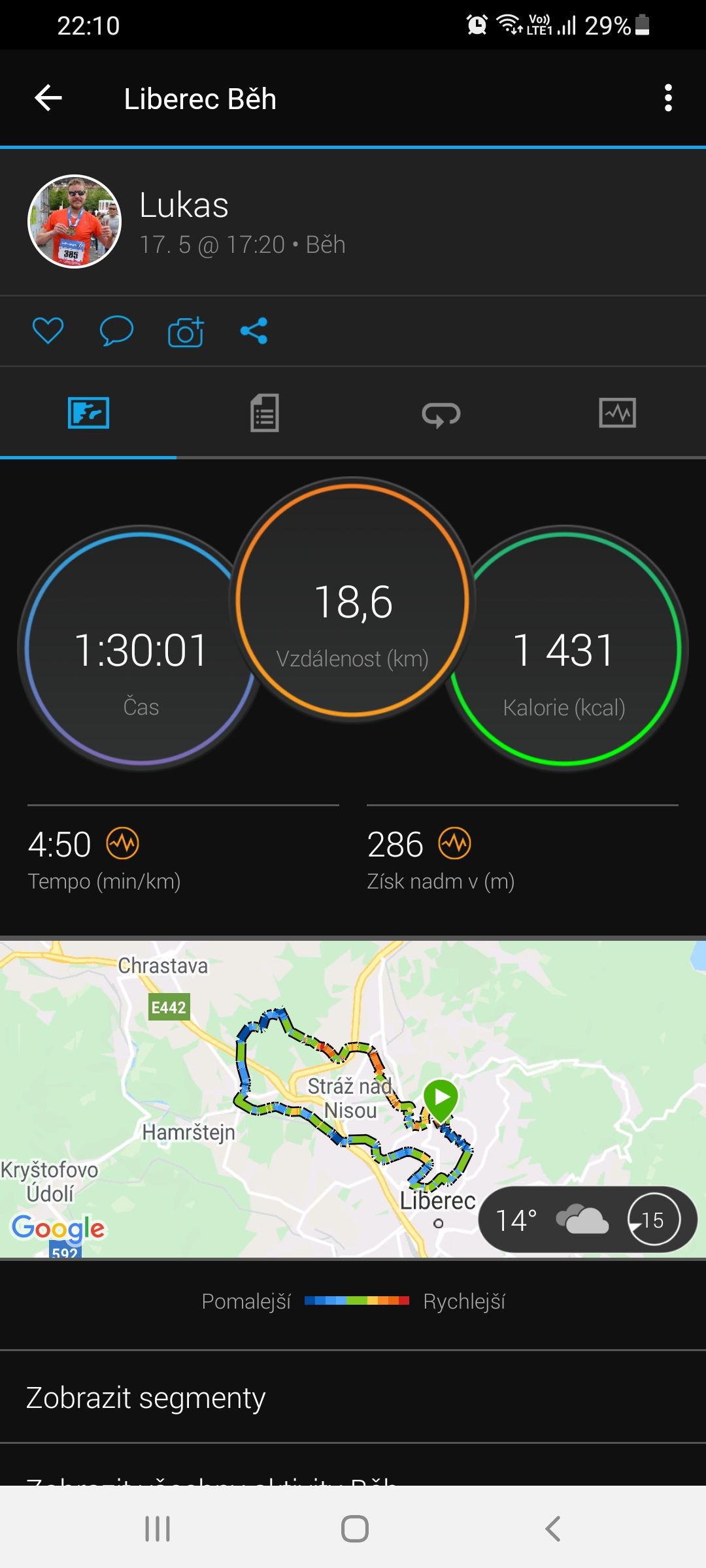Open the comments bubble

116,331
